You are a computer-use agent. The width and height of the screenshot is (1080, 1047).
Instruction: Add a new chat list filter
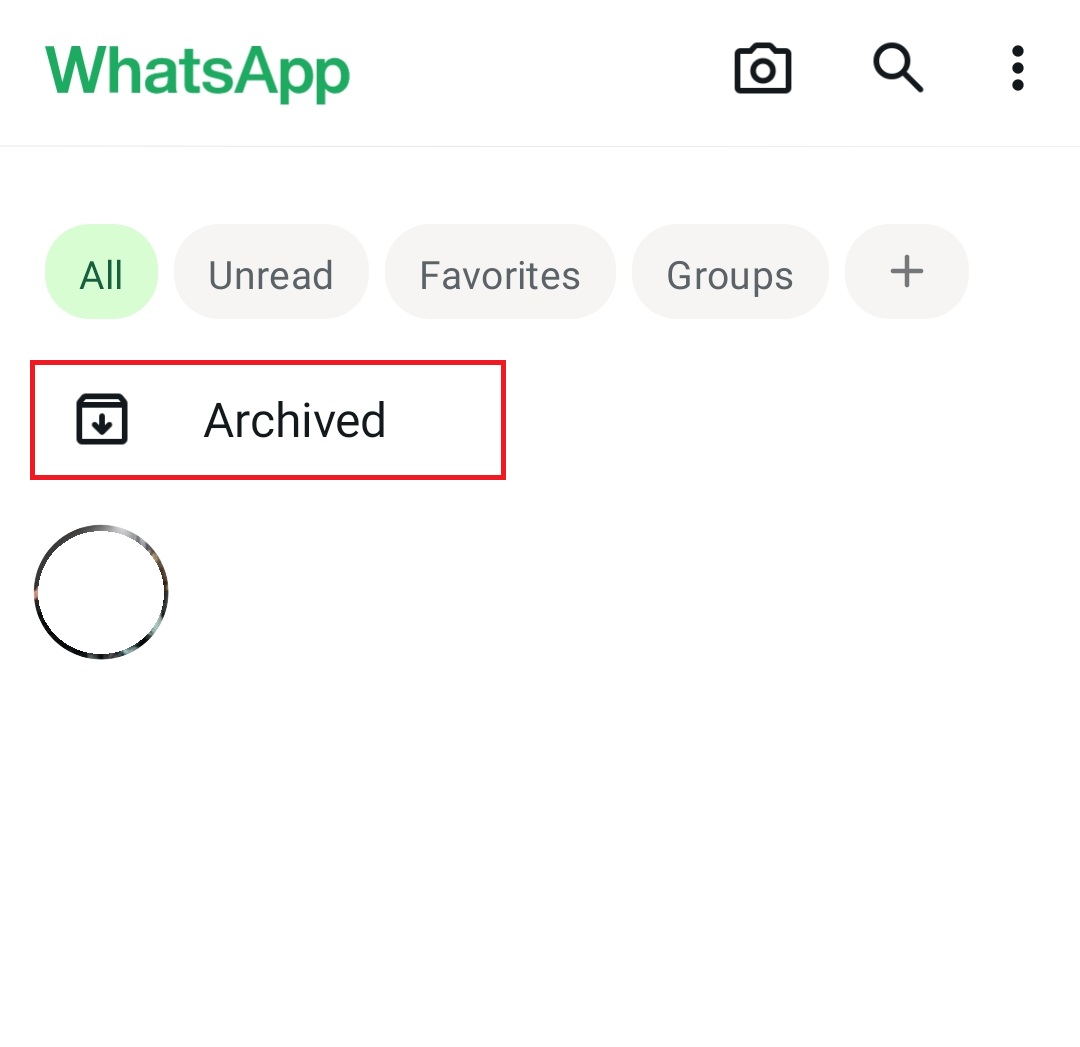click(x=906, y=272)
